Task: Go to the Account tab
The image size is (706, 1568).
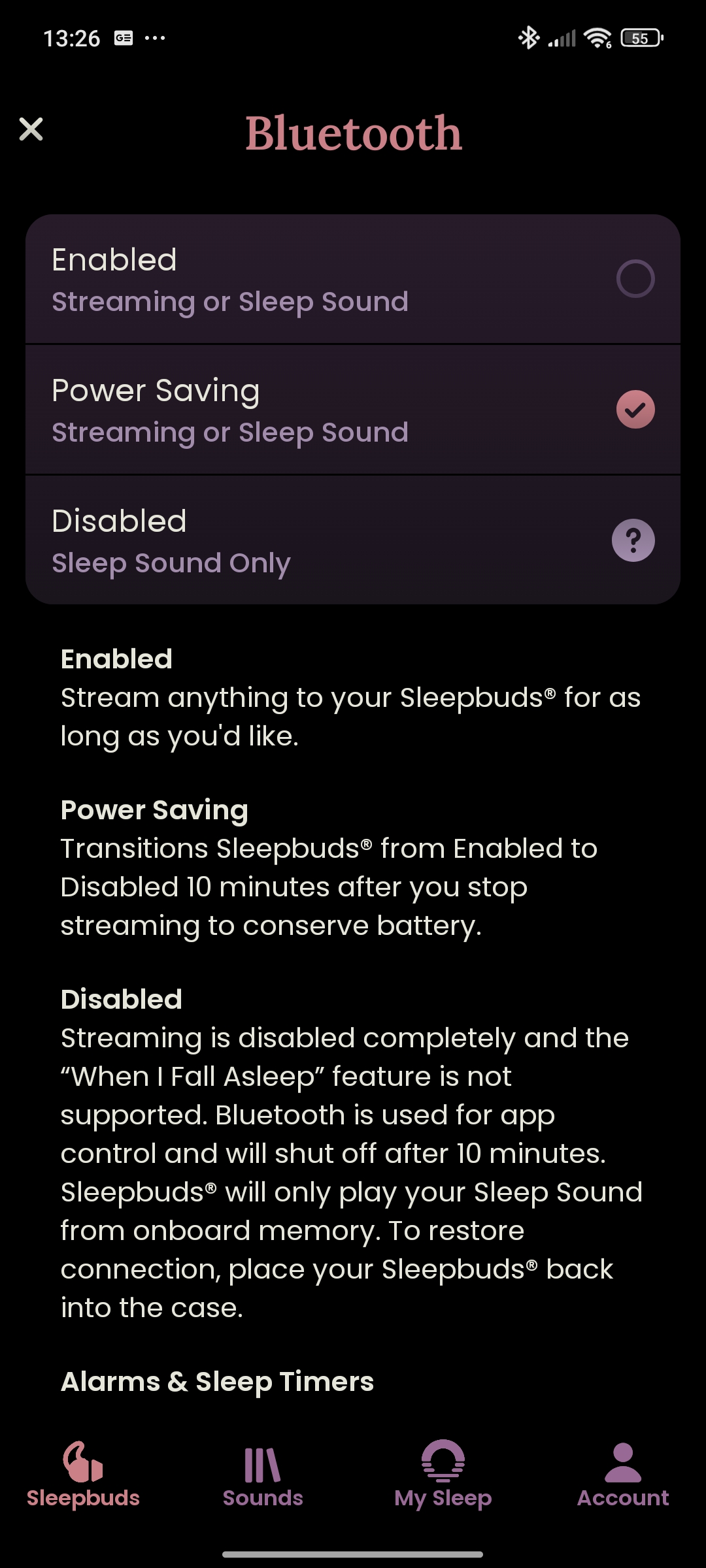Action: 622,1476
